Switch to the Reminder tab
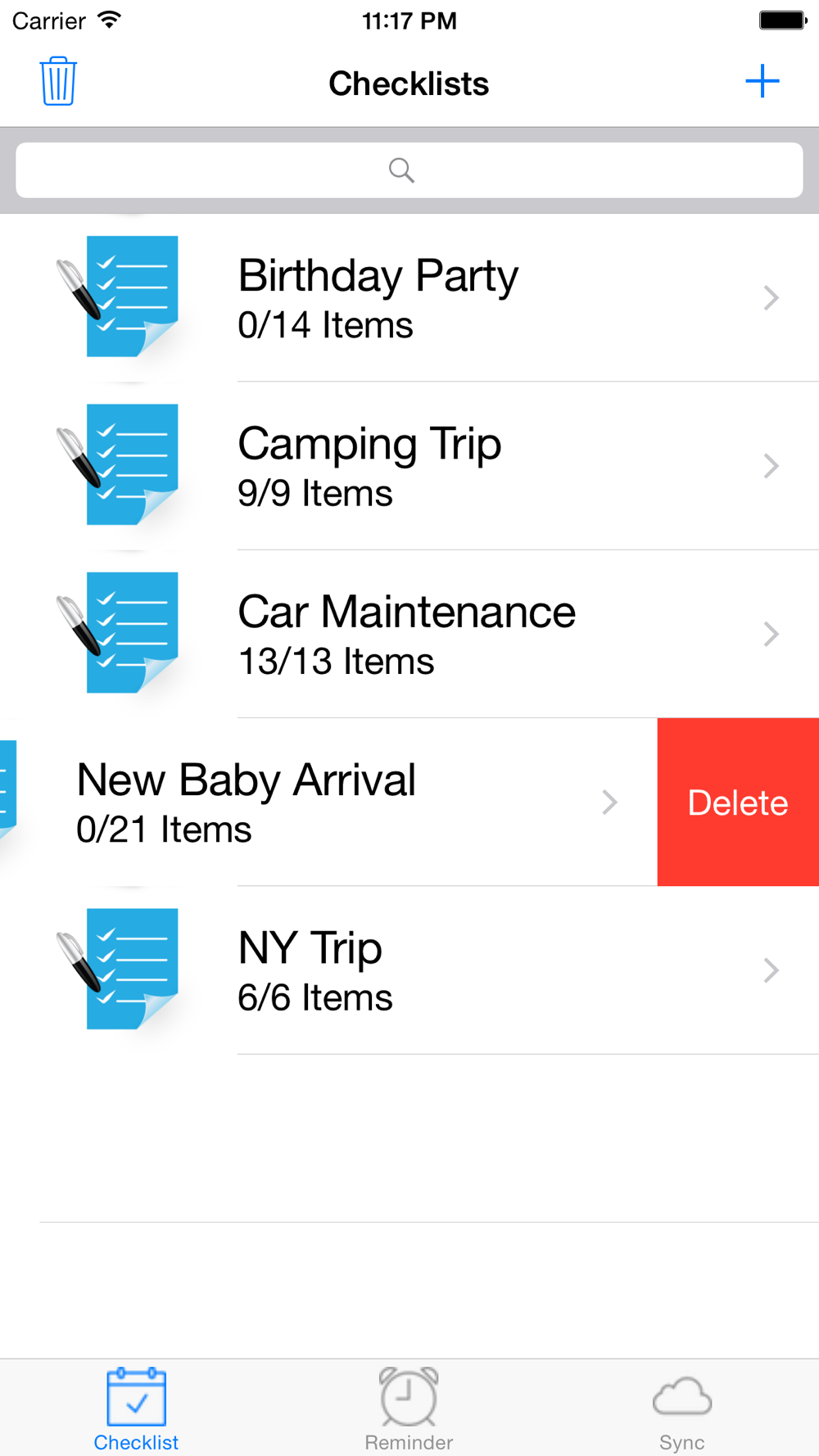Screen dimensions: 819x1456 [409, 1409]
